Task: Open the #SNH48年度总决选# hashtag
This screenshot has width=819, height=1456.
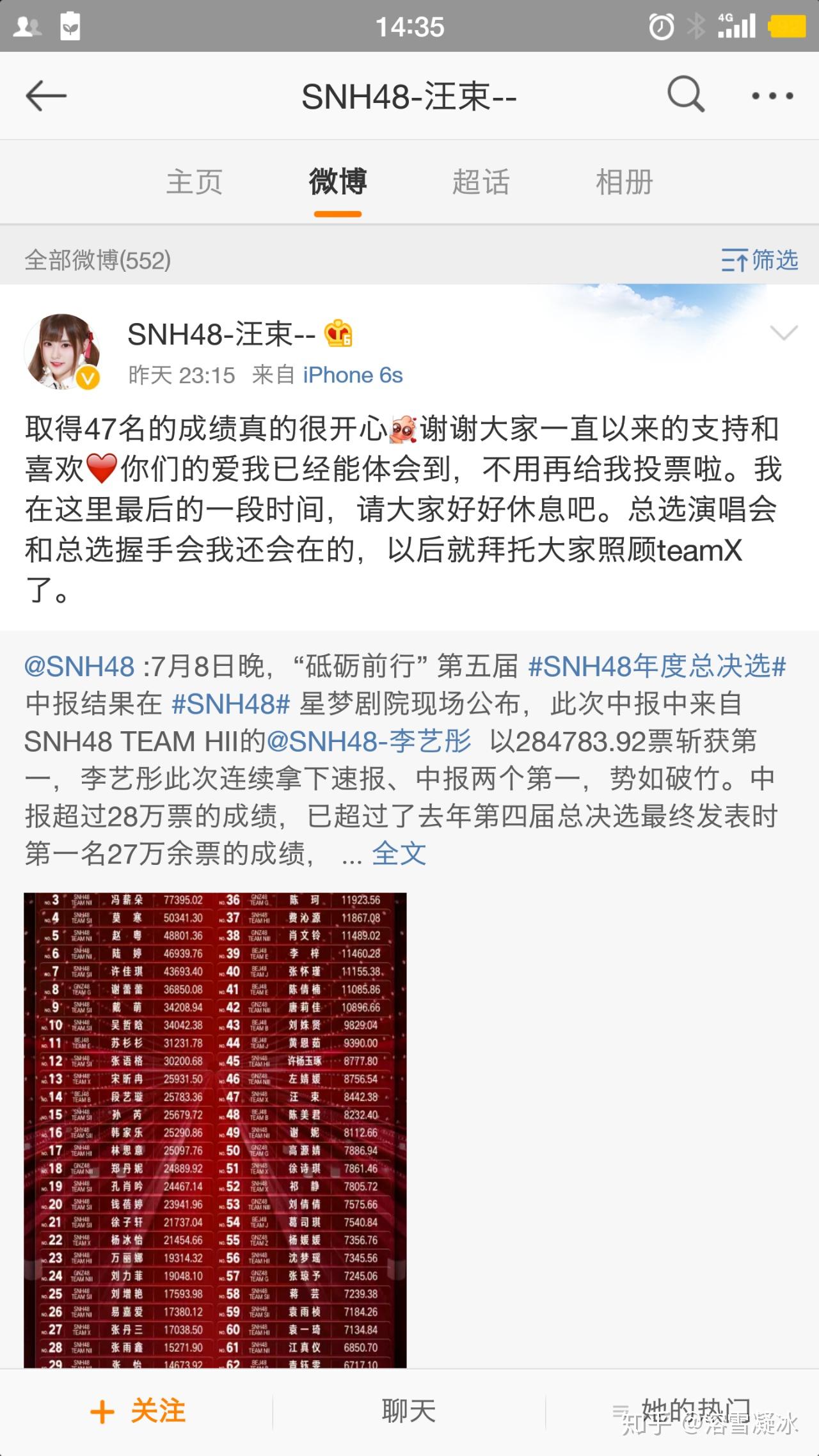Action: (656, 667)
